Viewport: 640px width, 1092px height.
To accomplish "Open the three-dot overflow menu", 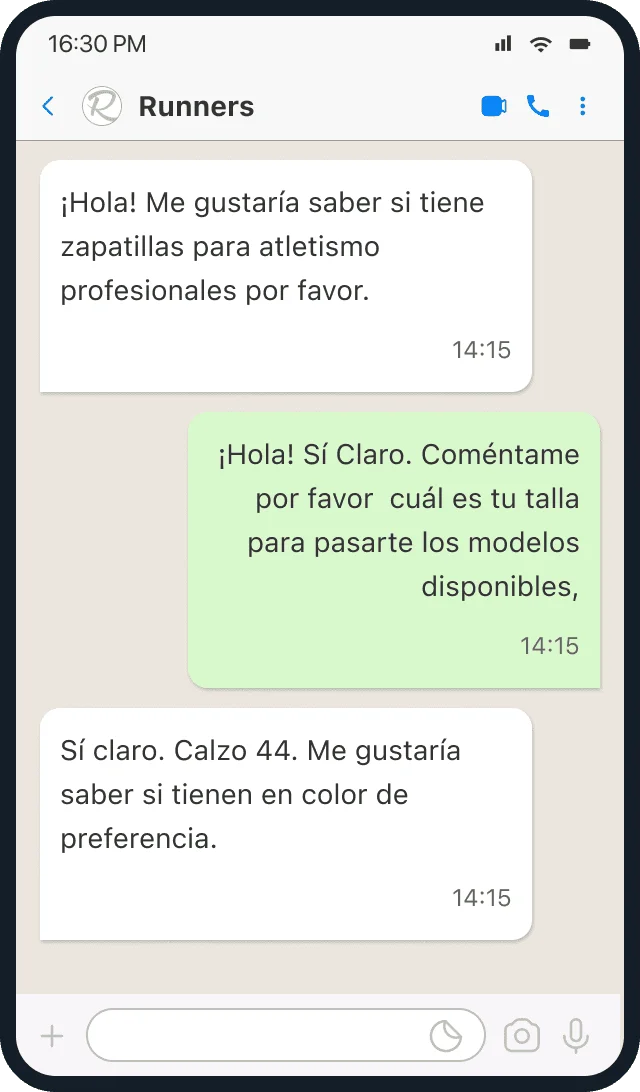I will (583, 106).
